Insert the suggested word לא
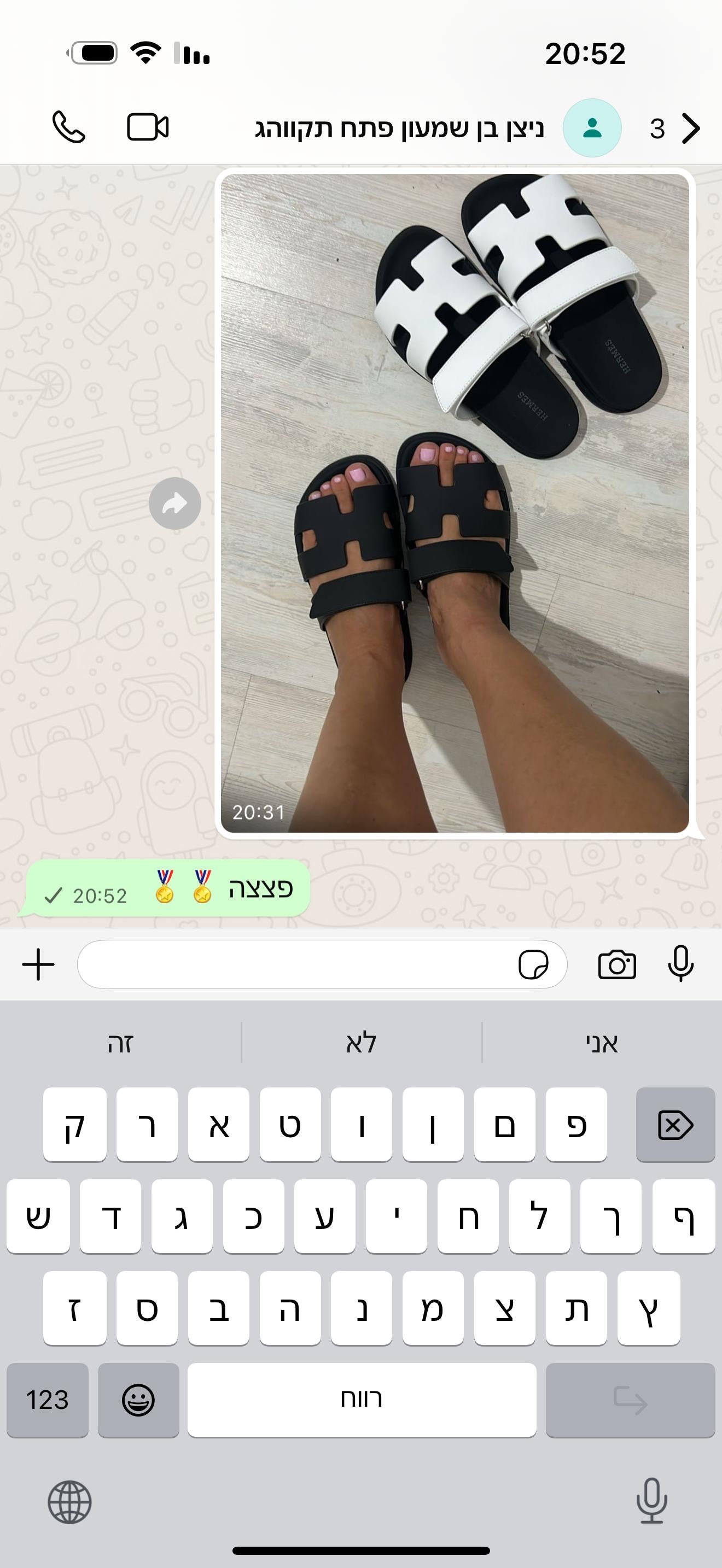 (361, 1043)
